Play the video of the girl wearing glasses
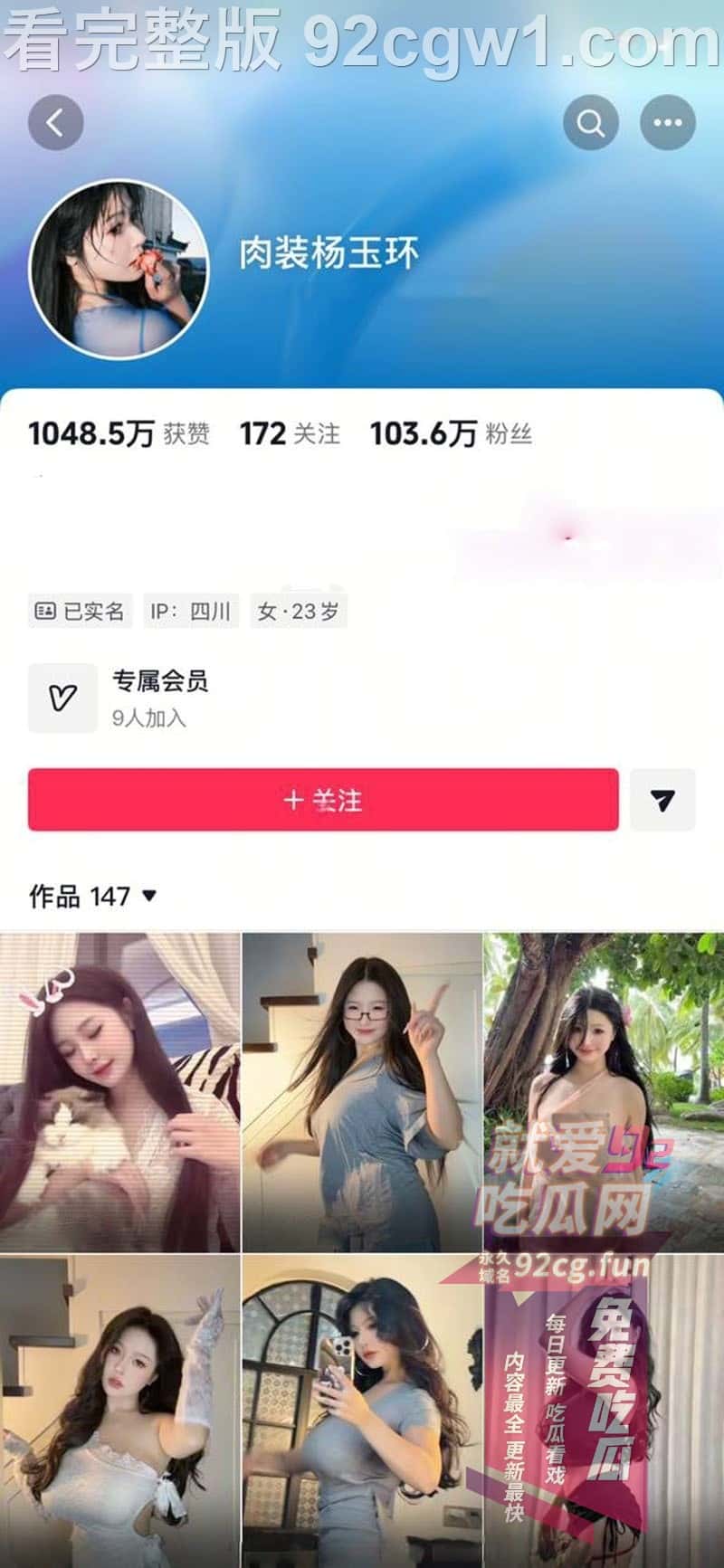724x1568 pixels. (362, 1092)
